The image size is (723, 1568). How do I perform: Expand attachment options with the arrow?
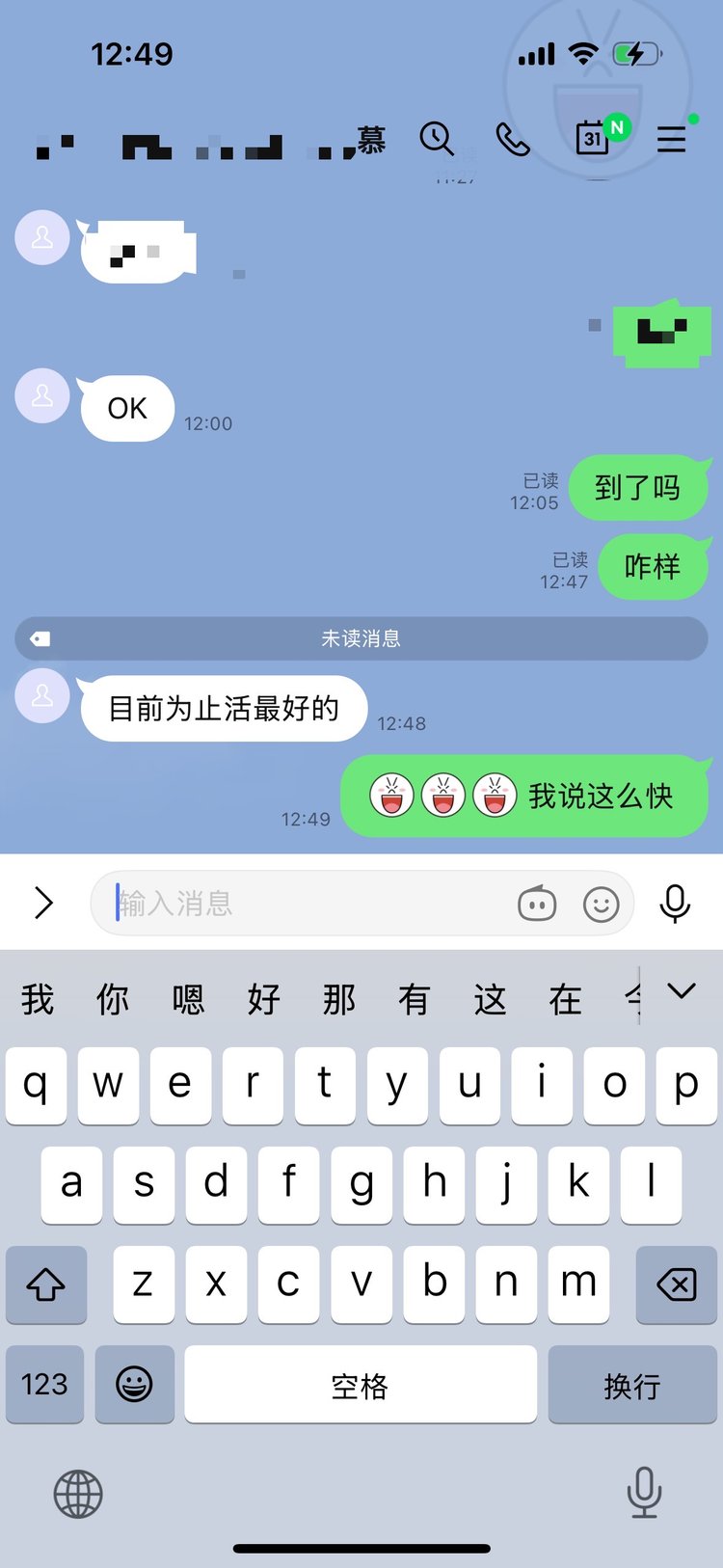point(43,903)
